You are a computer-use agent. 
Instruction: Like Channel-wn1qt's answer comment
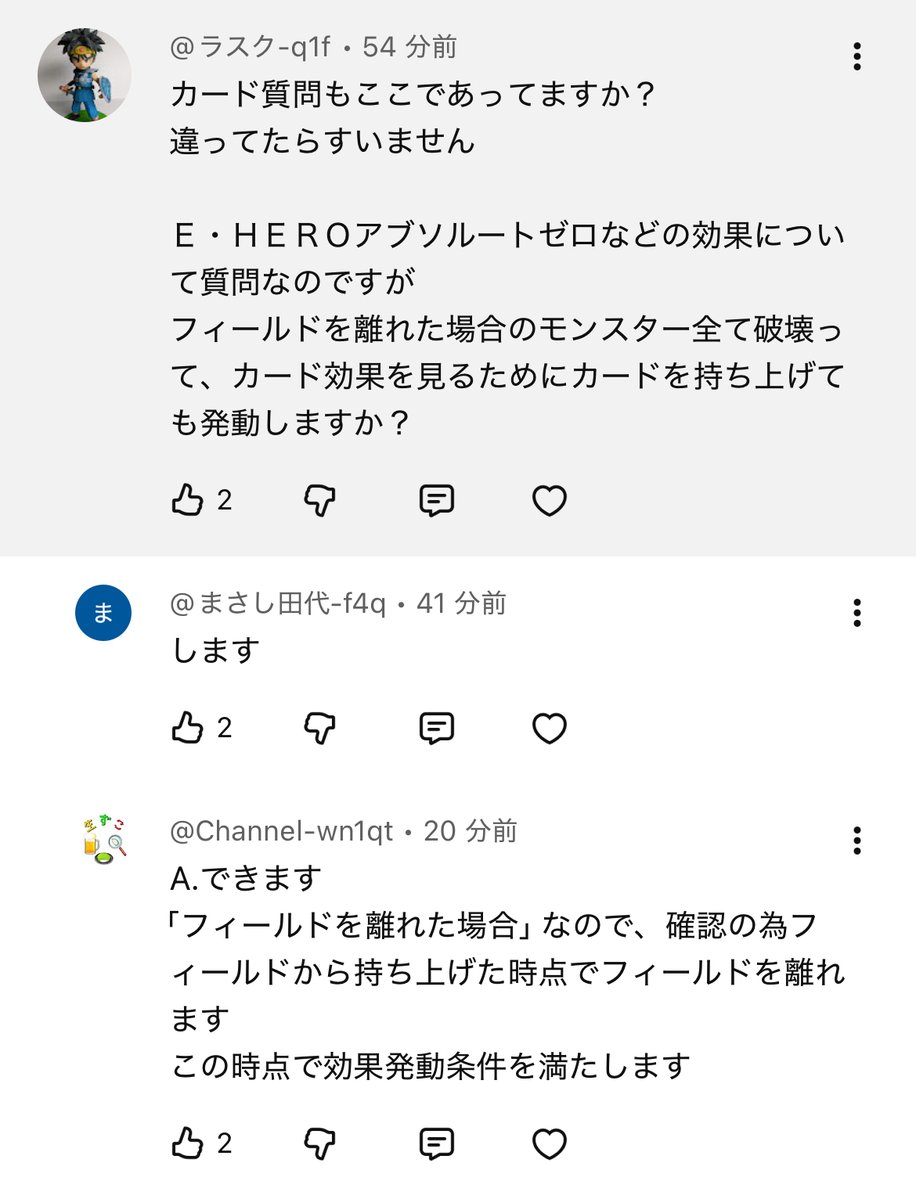[x=189, y=1141]
